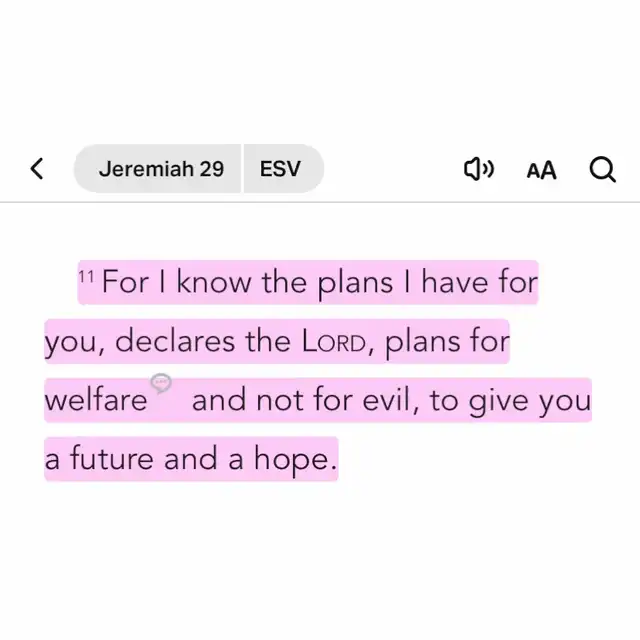The width and height of the screenshot is (640, 640).
Task: Go back using the left arrow
Action: 37,169
